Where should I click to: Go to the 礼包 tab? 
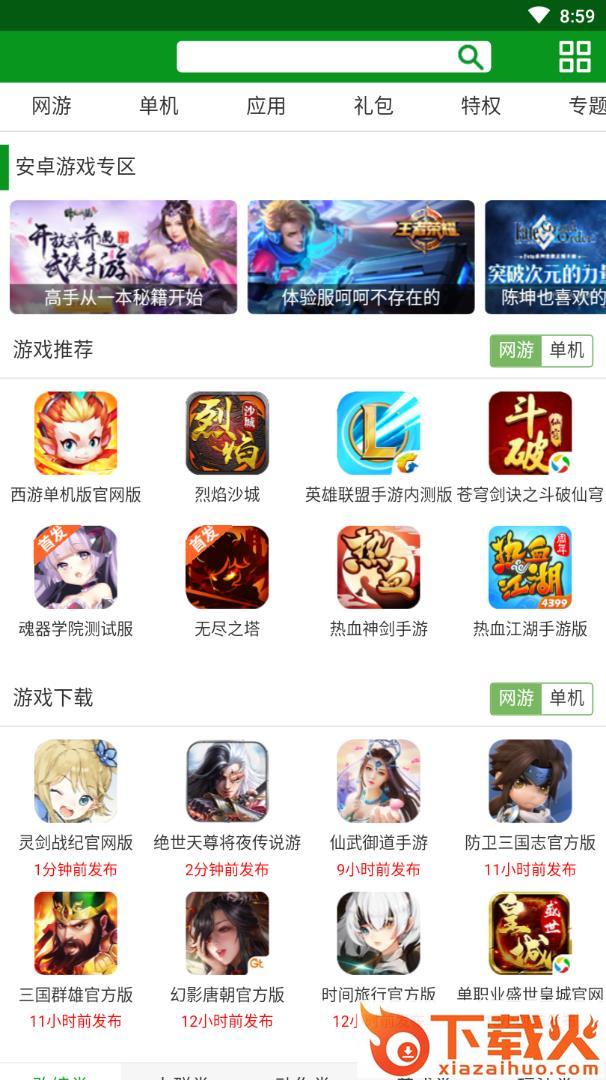tap(373, 106)
